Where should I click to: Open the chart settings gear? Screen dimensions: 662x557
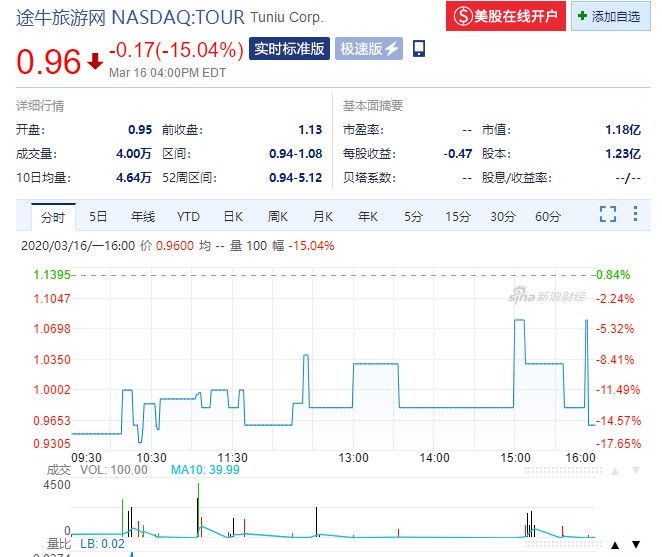point(635,215)
